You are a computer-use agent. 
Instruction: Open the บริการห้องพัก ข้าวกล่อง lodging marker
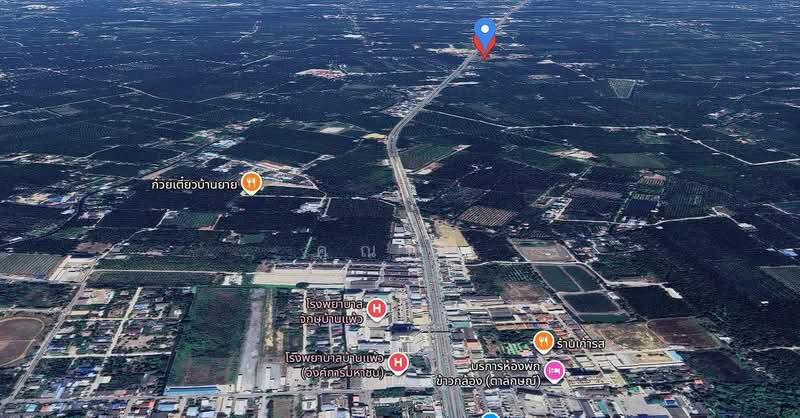click(x=554, y=371)
